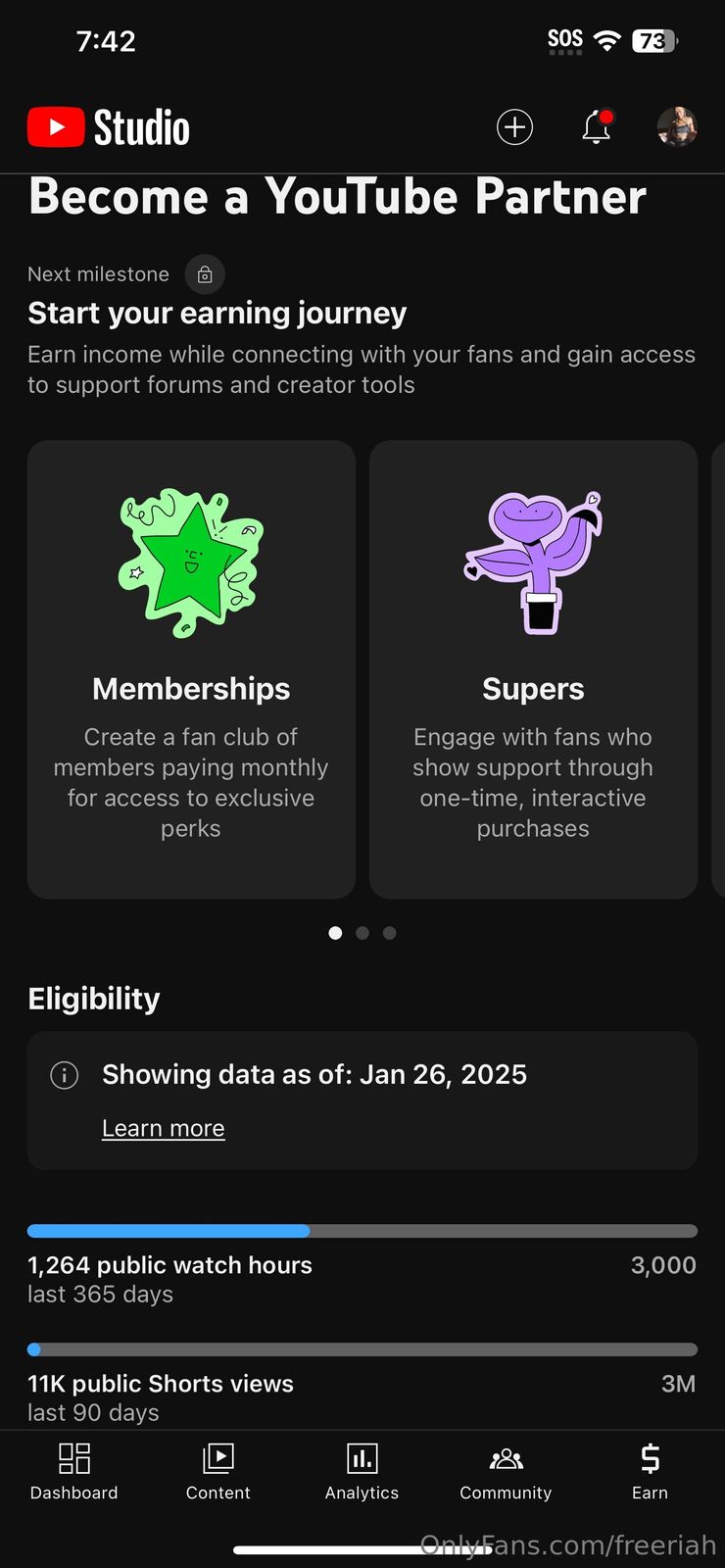Open the Memberships card
The height and width of the screenshot is (1568, 725).
[191, 668]
